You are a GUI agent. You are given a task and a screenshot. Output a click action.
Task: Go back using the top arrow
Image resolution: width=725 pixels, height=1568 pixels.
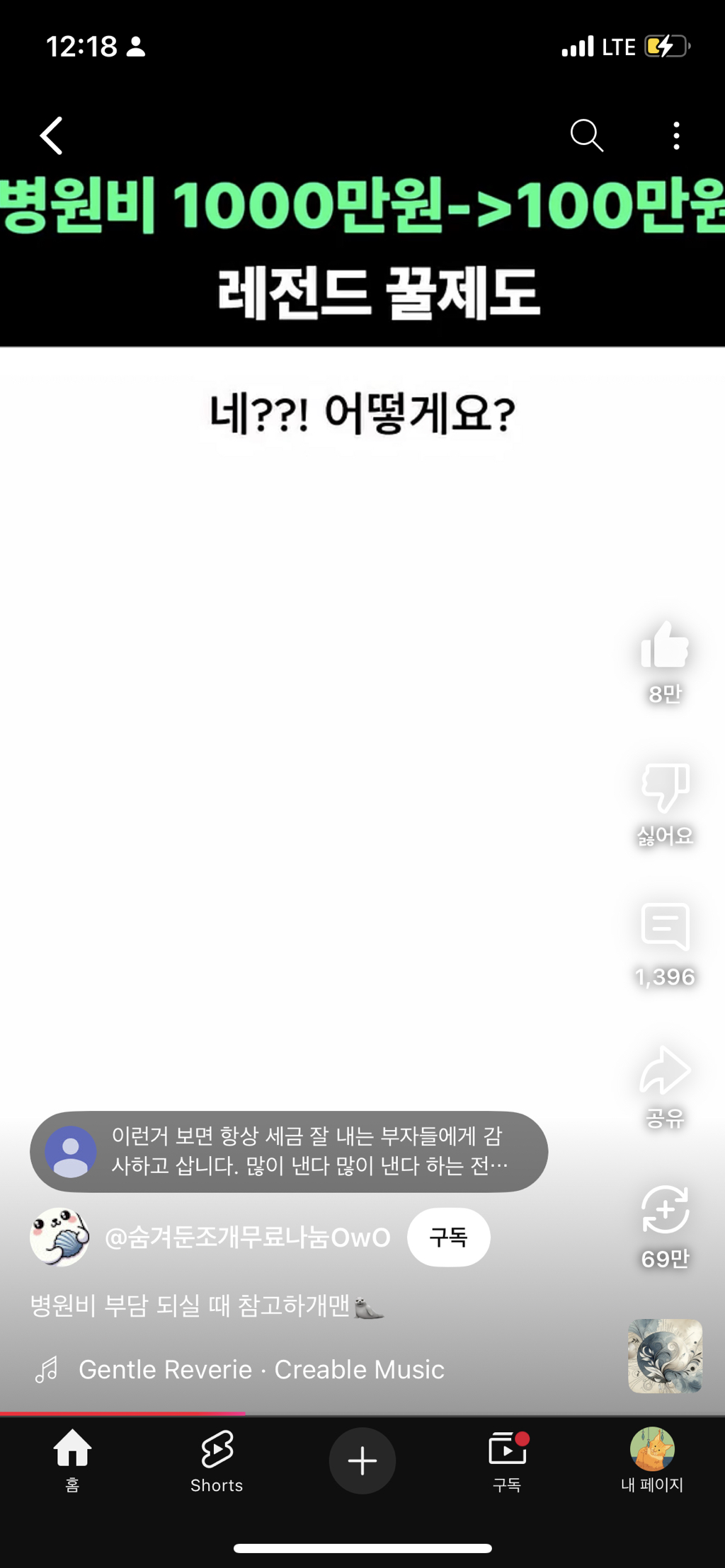(x=52, y=136)
